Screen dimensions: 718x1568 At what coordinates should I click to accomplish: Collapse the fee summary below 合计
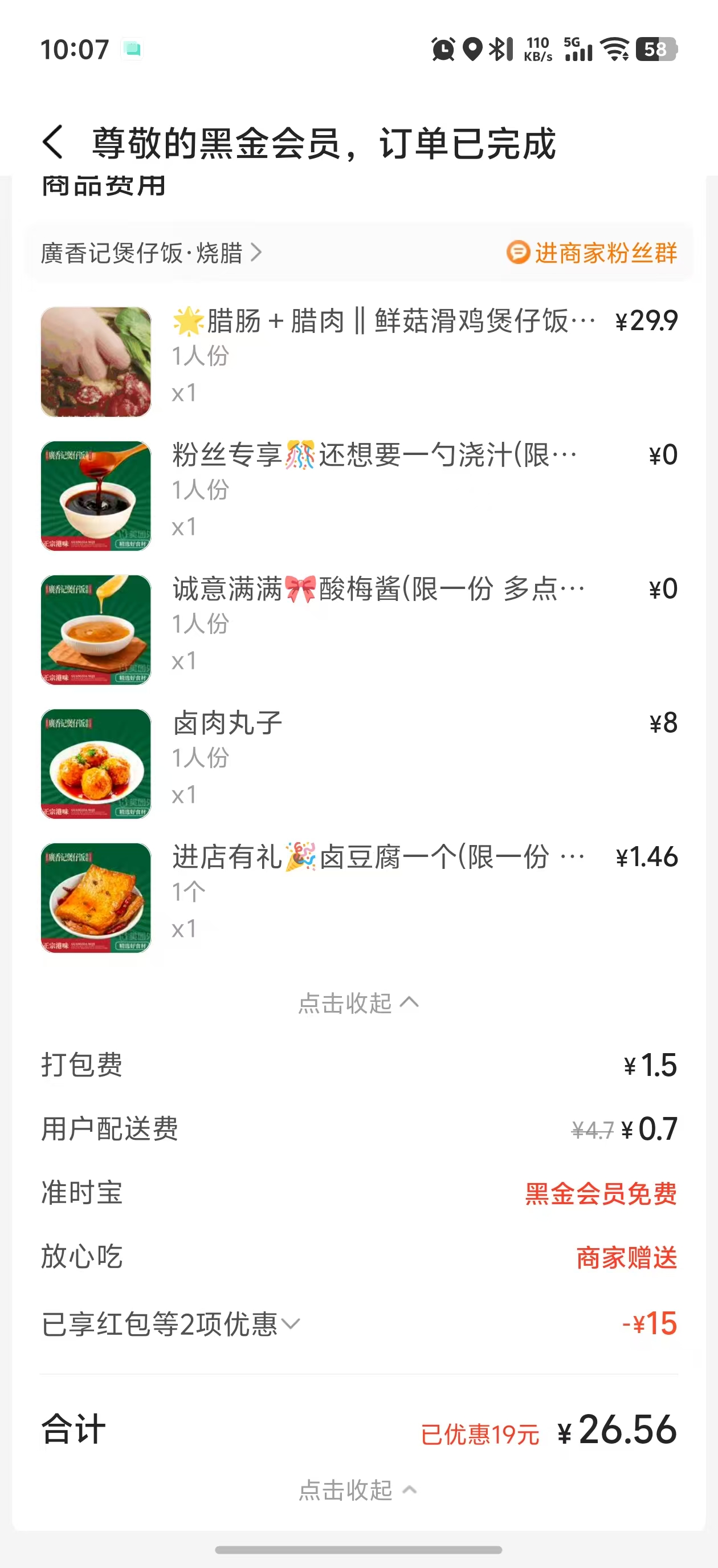pos(358,1490)
